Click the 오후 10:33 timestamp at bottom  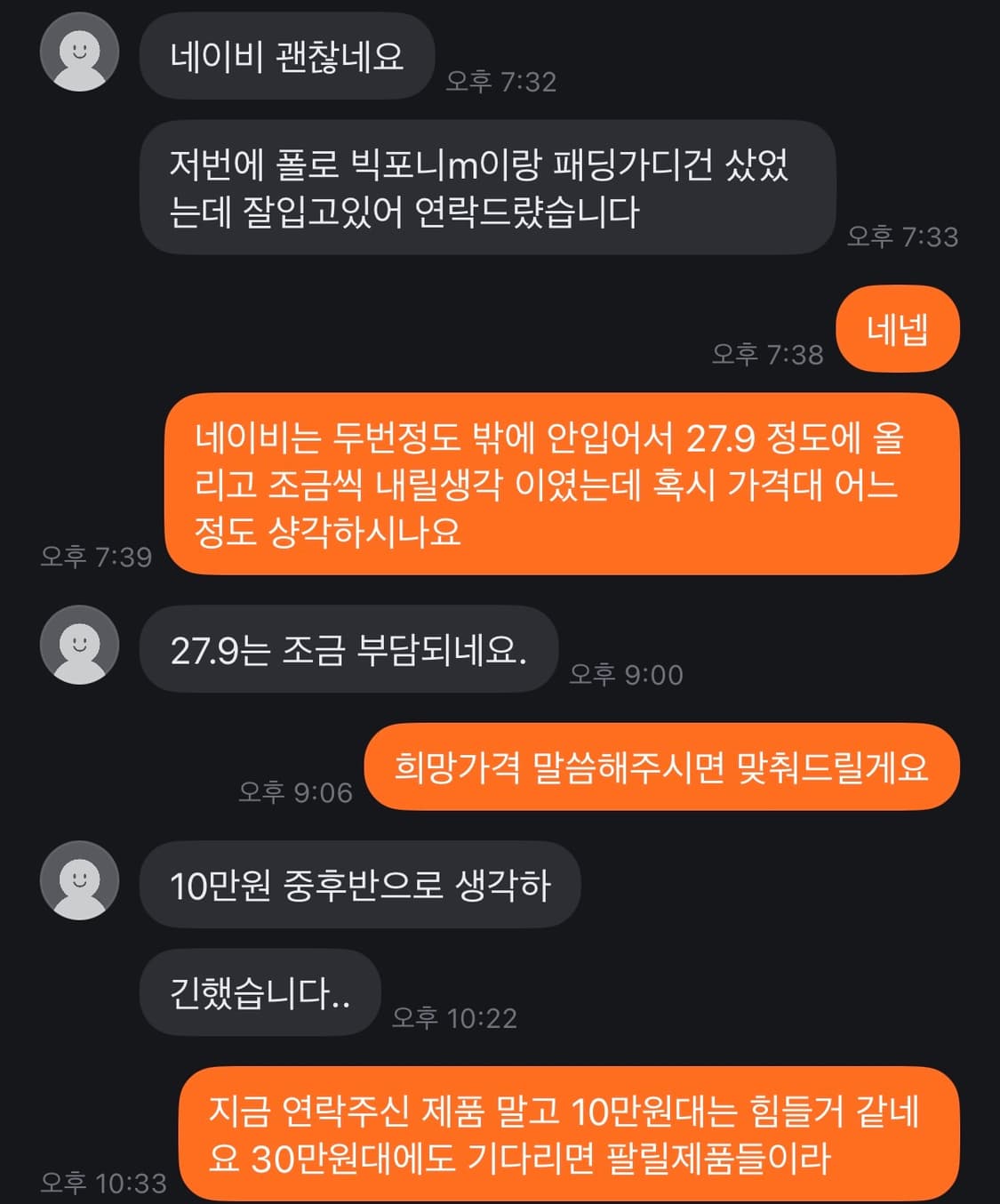[101, 1183]
